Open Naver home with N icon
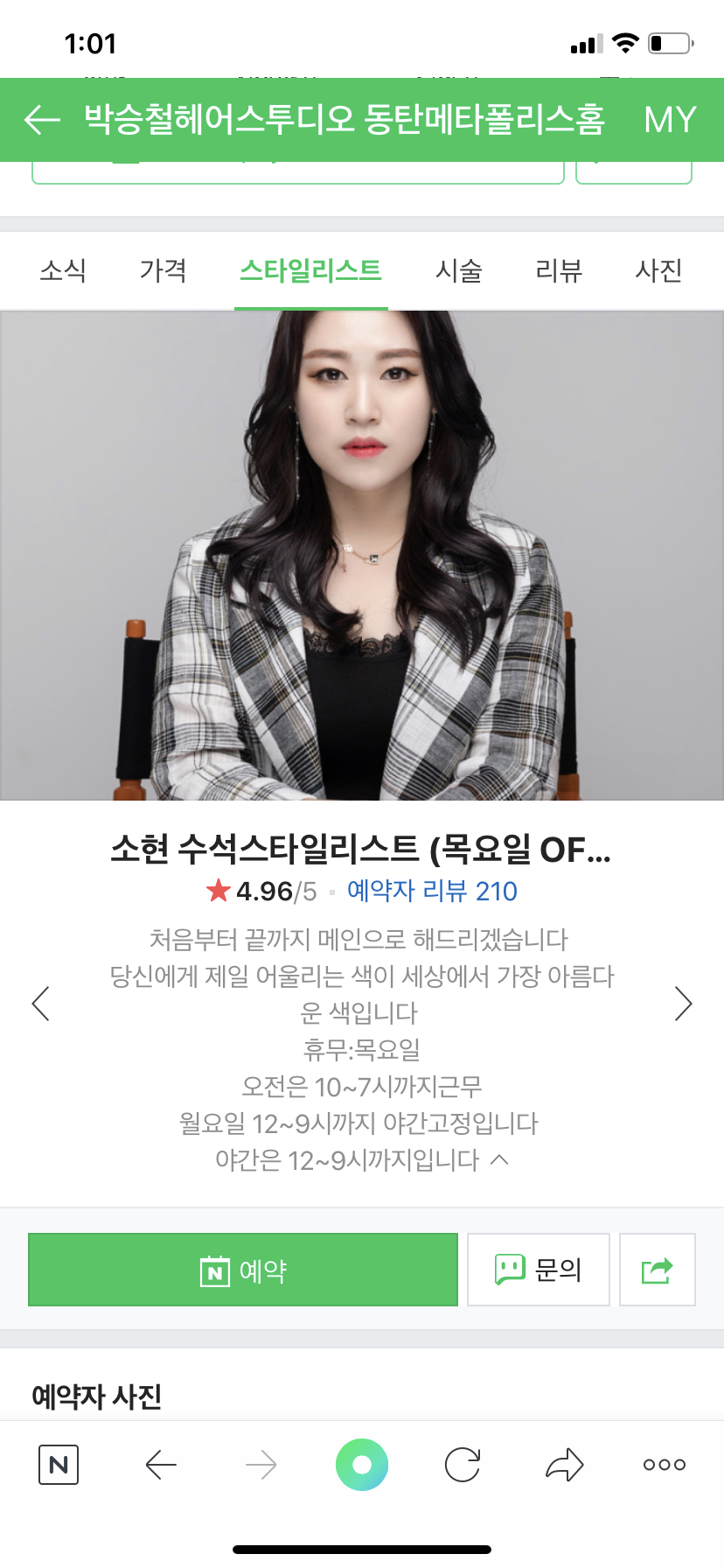 click(x=59, y=1465)
